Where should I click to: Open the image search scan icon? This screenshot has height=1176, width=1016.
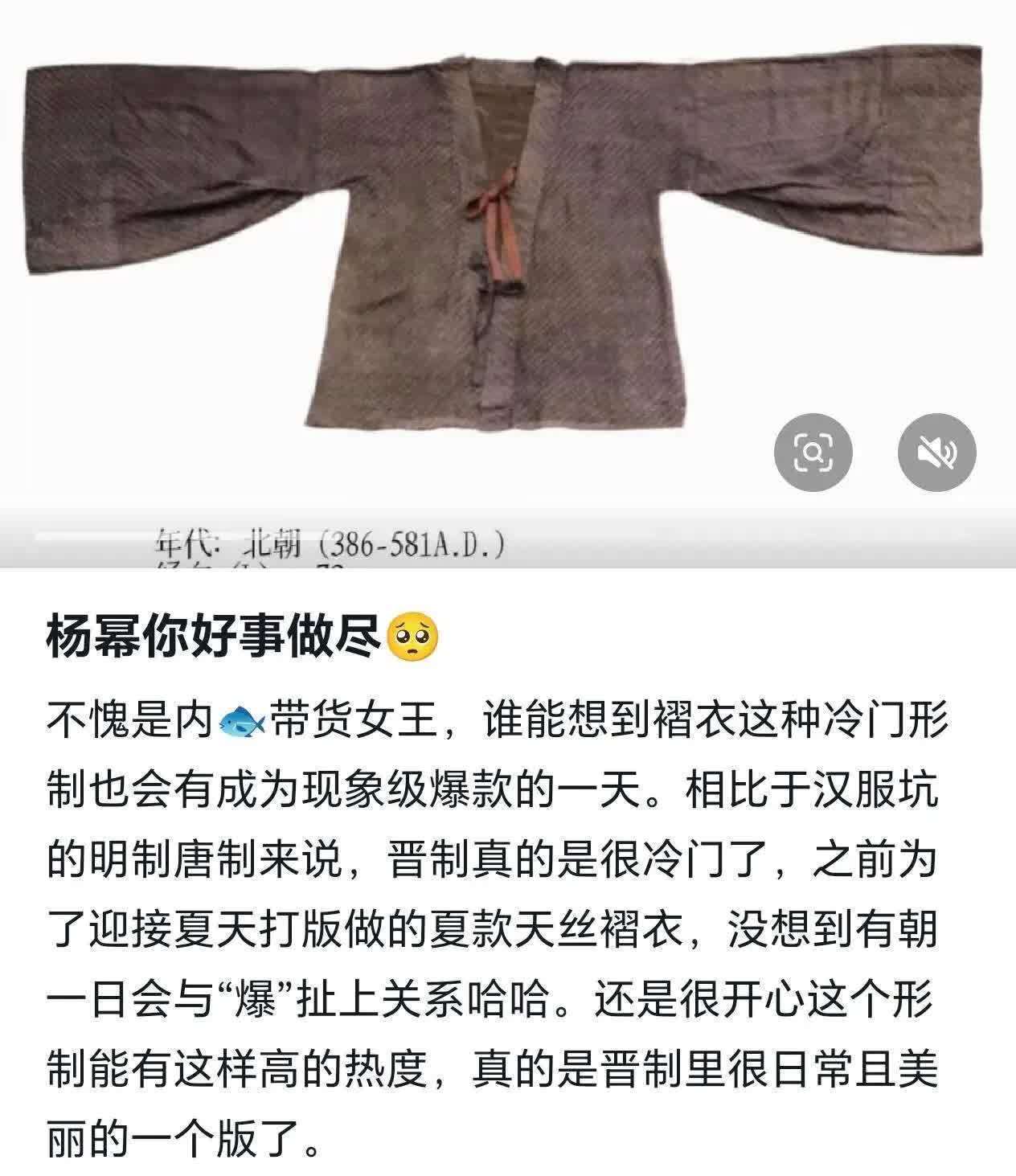pos(813,453)
